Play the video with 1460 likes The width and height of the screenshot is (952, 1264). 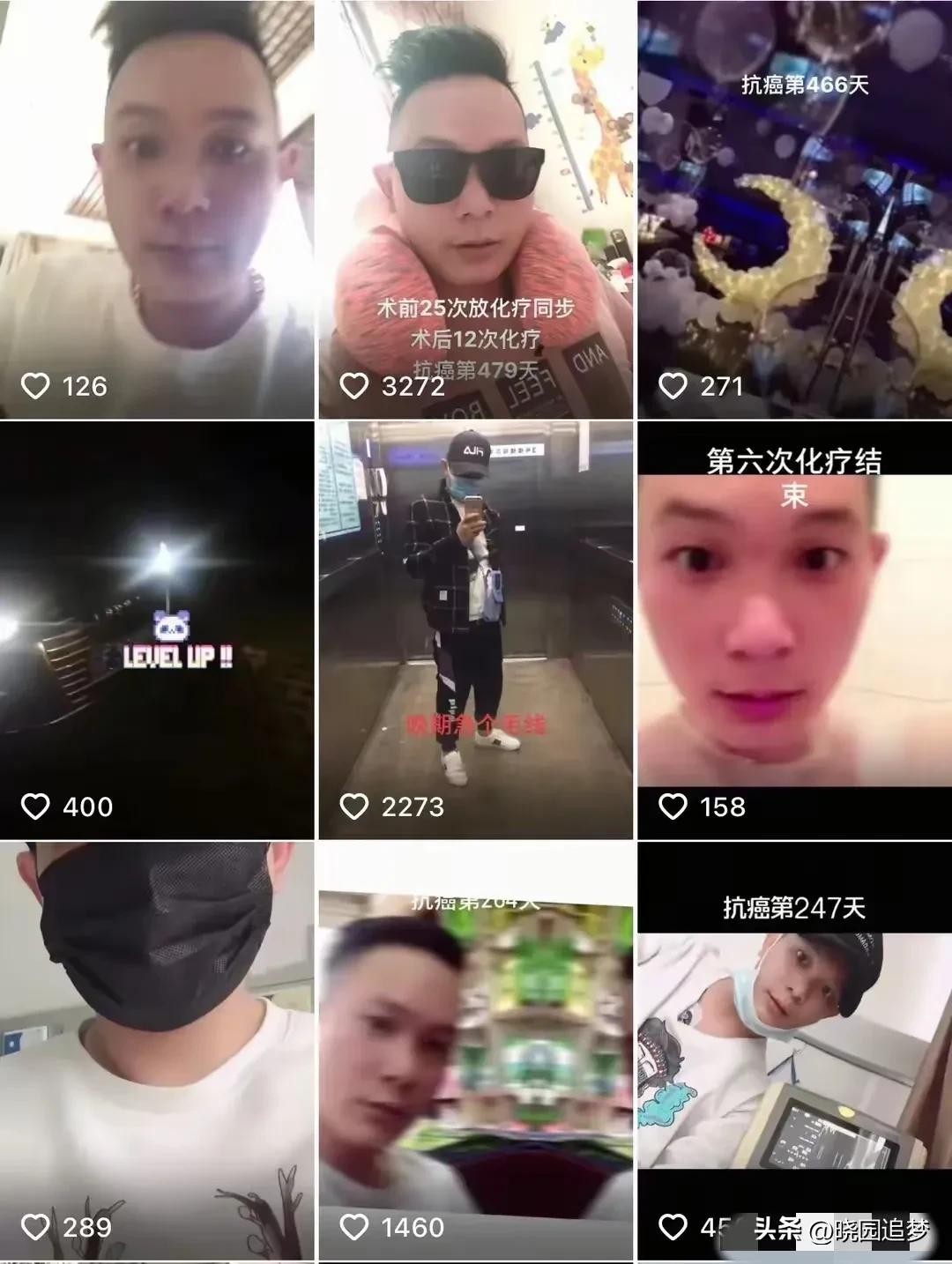point(476,1051)
